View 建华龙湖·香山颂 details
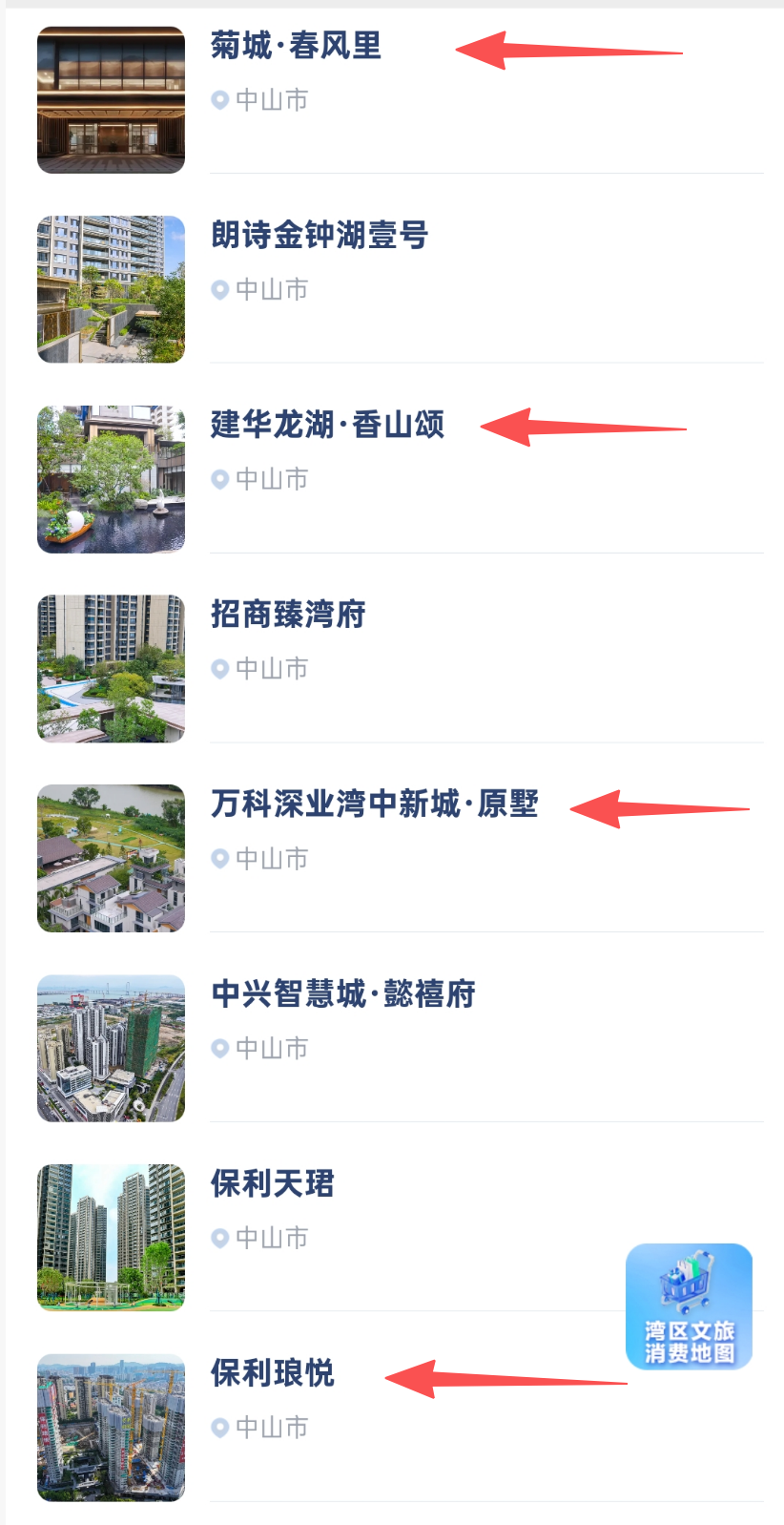784x1525 pixels. coord(327,425)
